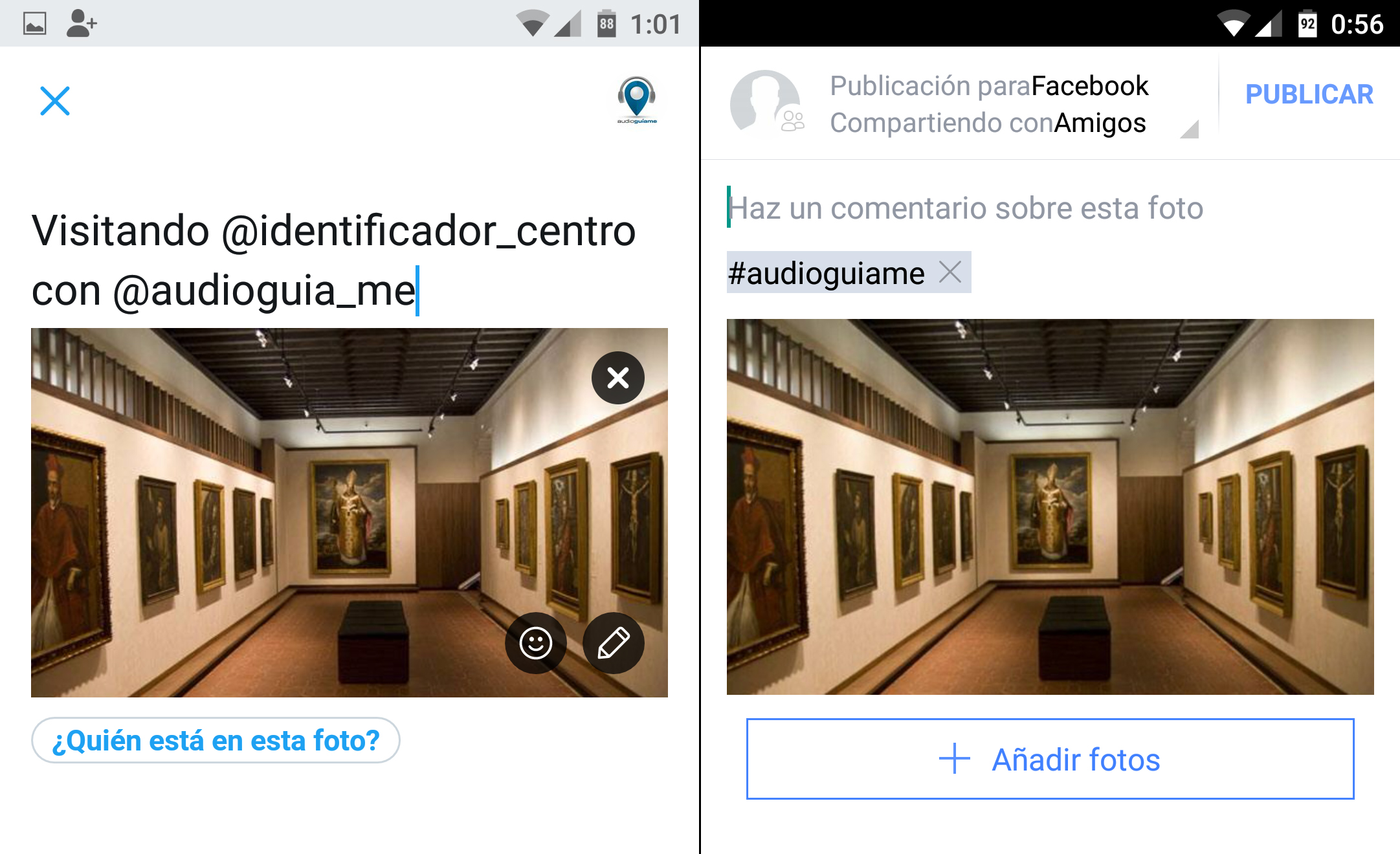
Task: Tap the tweet text field
Action: pyautogui.click(x=333, y=260)
